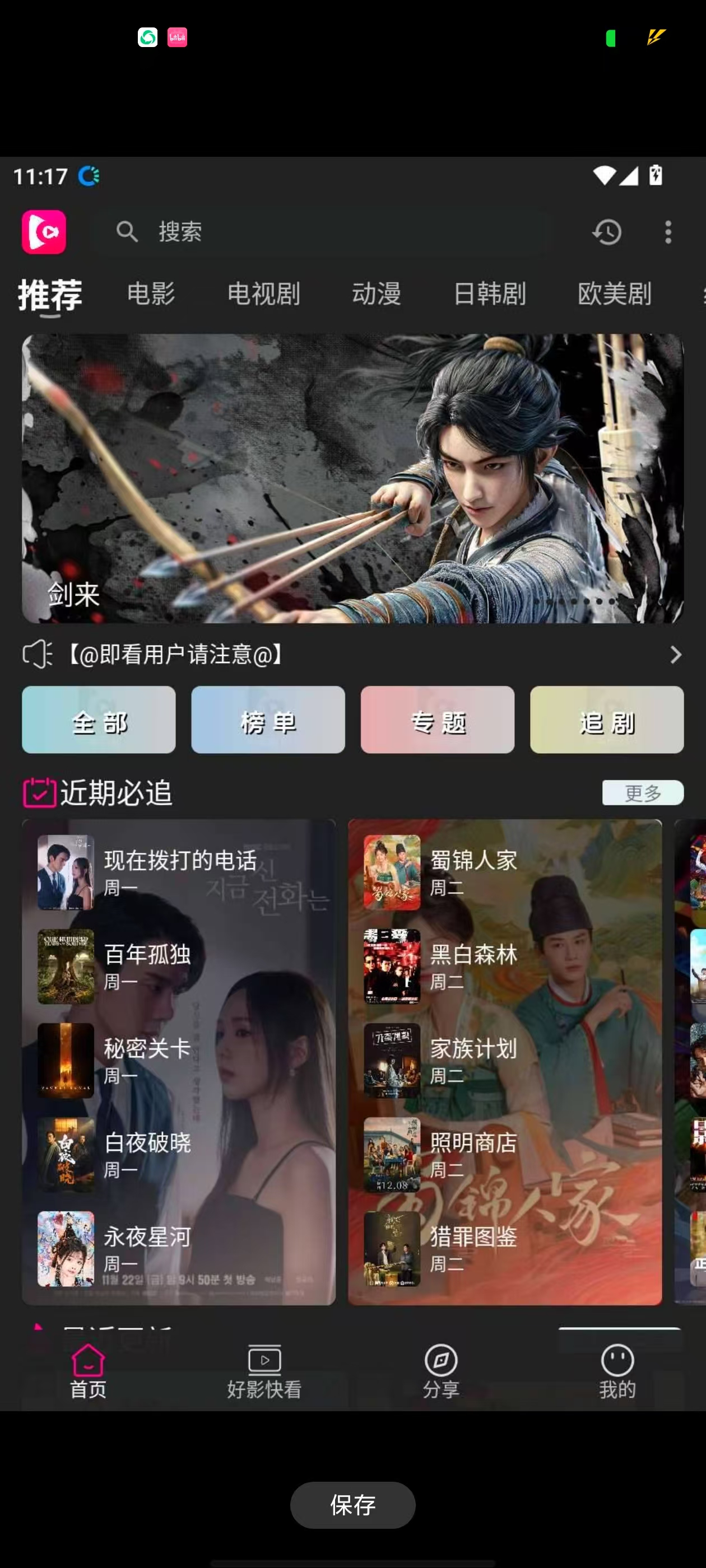706x1568 pixels.
Task: Tap the 追剧 button
Action: tap(607, 720)
